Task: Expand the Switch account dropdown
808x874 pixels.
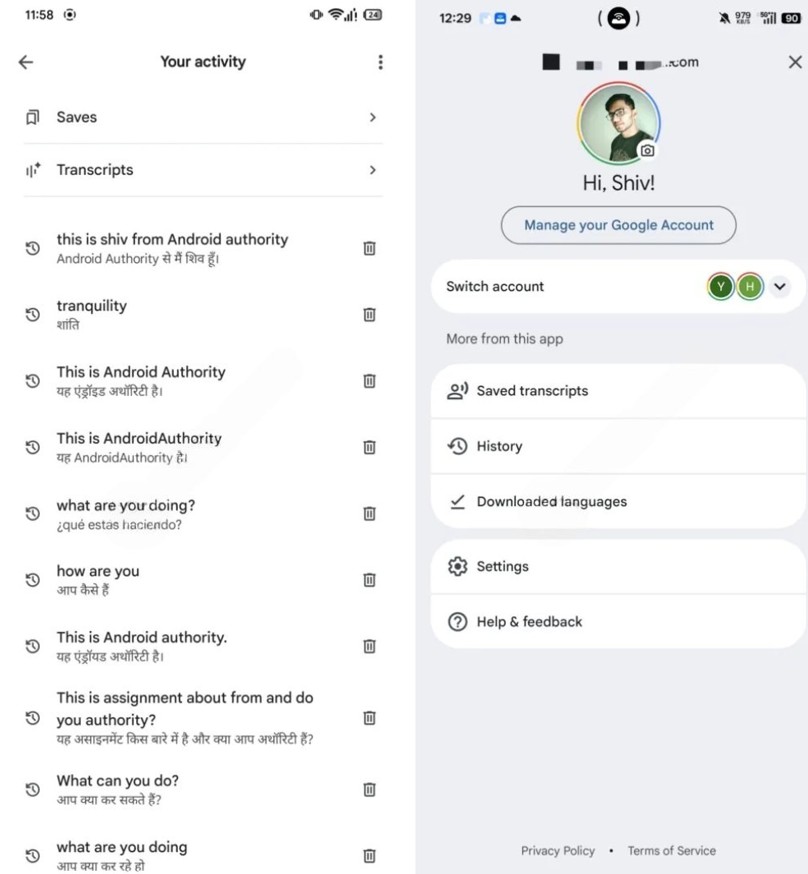Action: (780, 287)
